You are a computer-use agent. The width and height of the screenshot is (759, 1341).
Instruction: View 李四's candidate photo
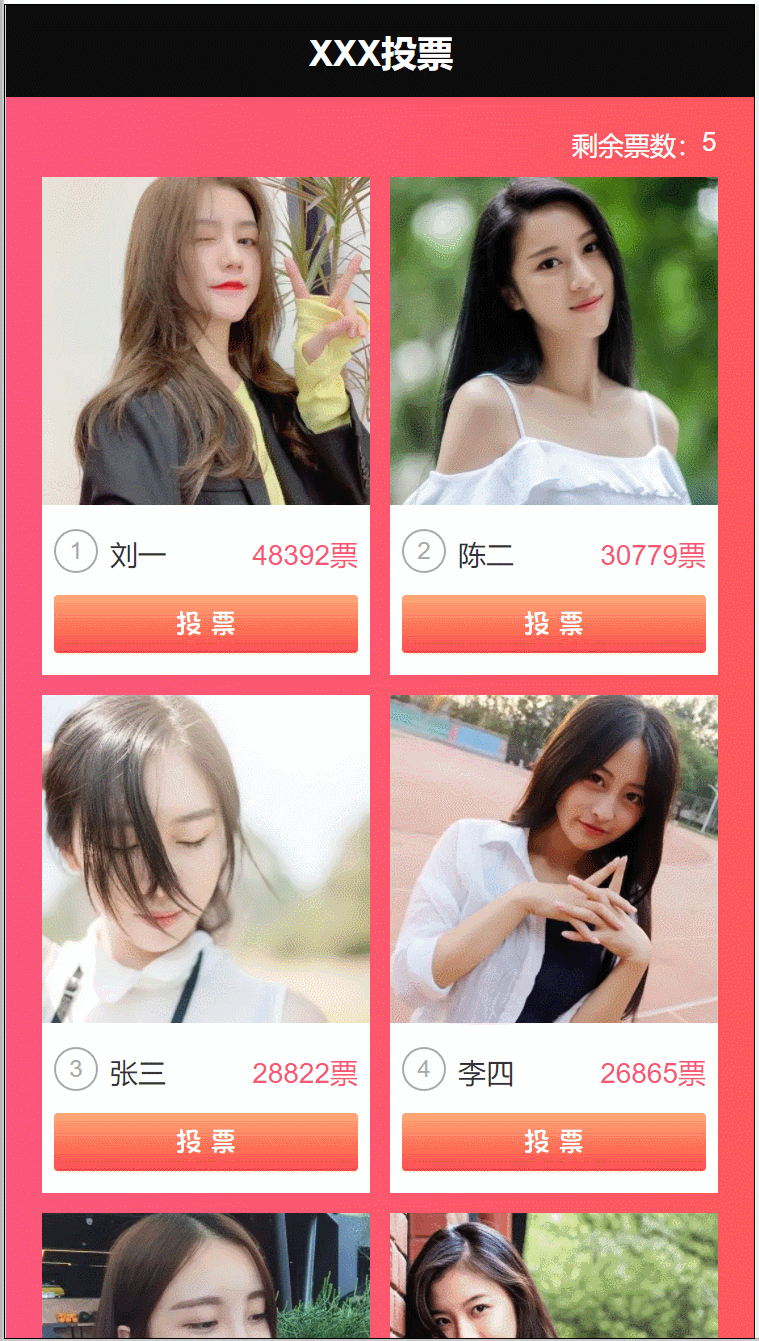[553, 859]
